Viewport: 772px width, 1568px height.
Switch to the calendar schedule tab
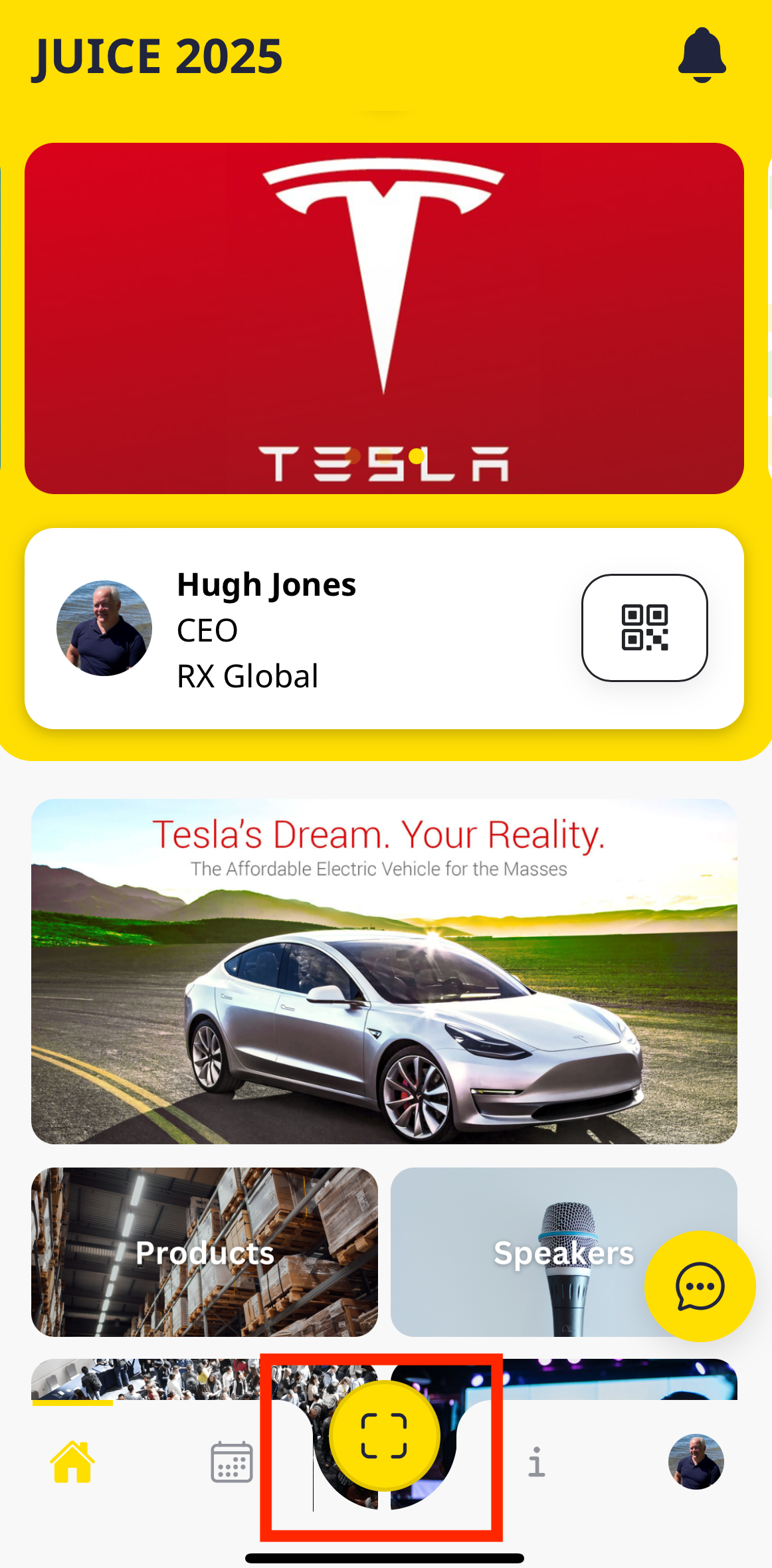coord(231,1462)
